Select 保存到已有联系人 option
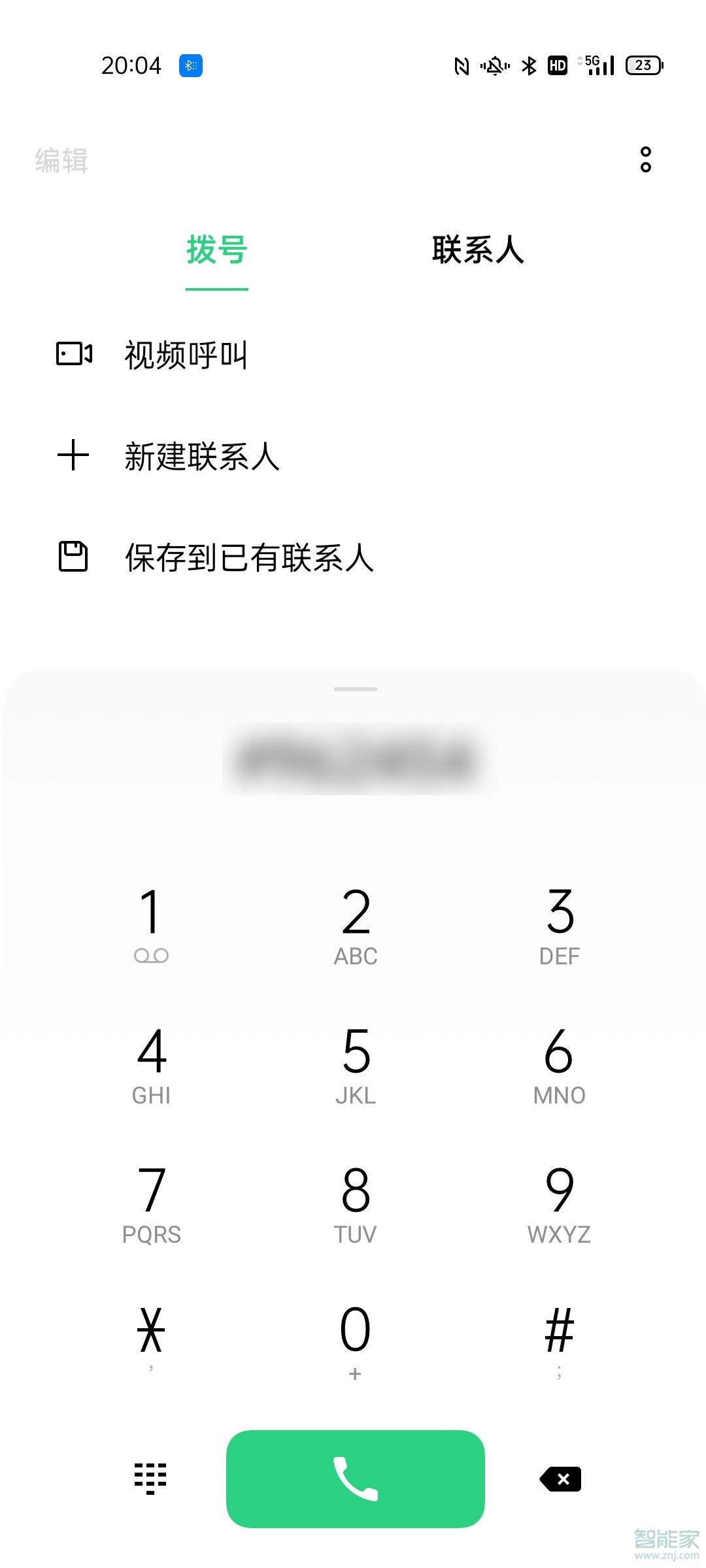 pos(248,559)
